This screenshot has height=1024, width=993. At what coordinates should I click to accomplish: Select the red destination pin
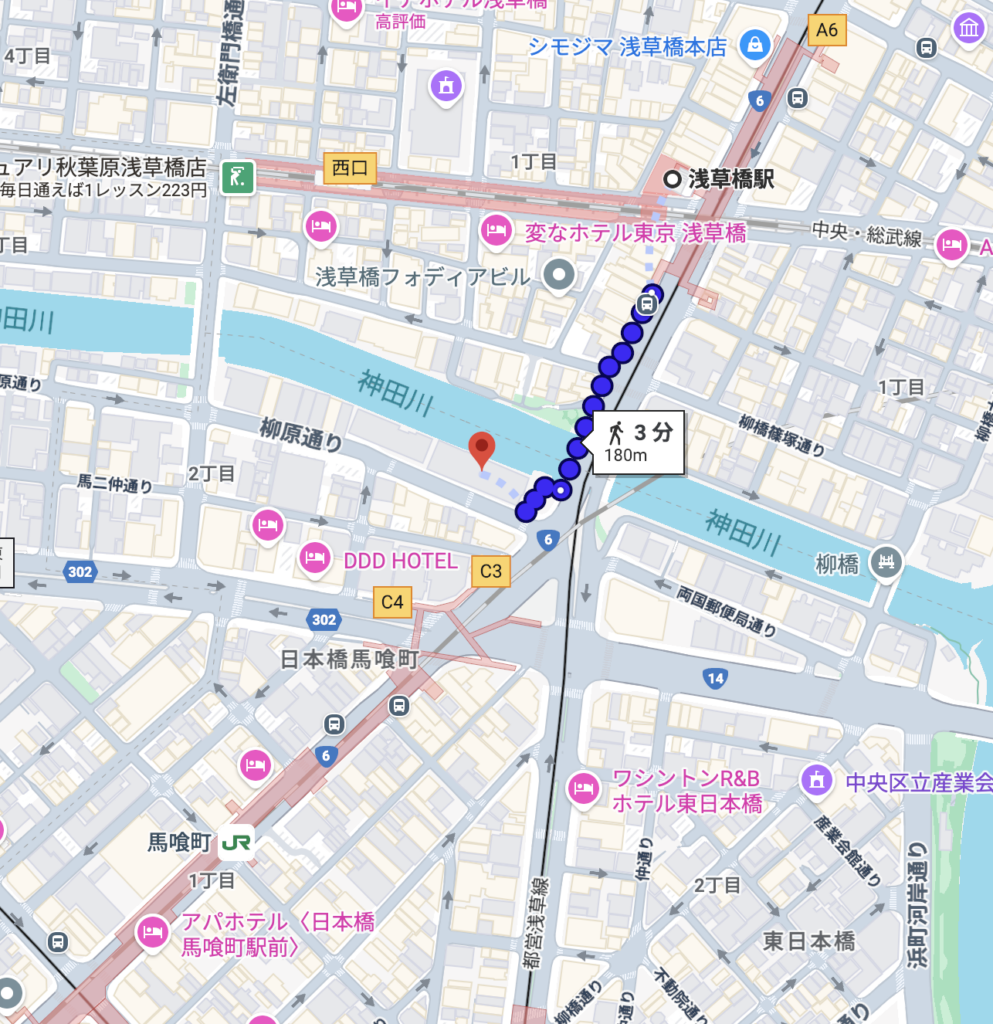coord(482,450)
